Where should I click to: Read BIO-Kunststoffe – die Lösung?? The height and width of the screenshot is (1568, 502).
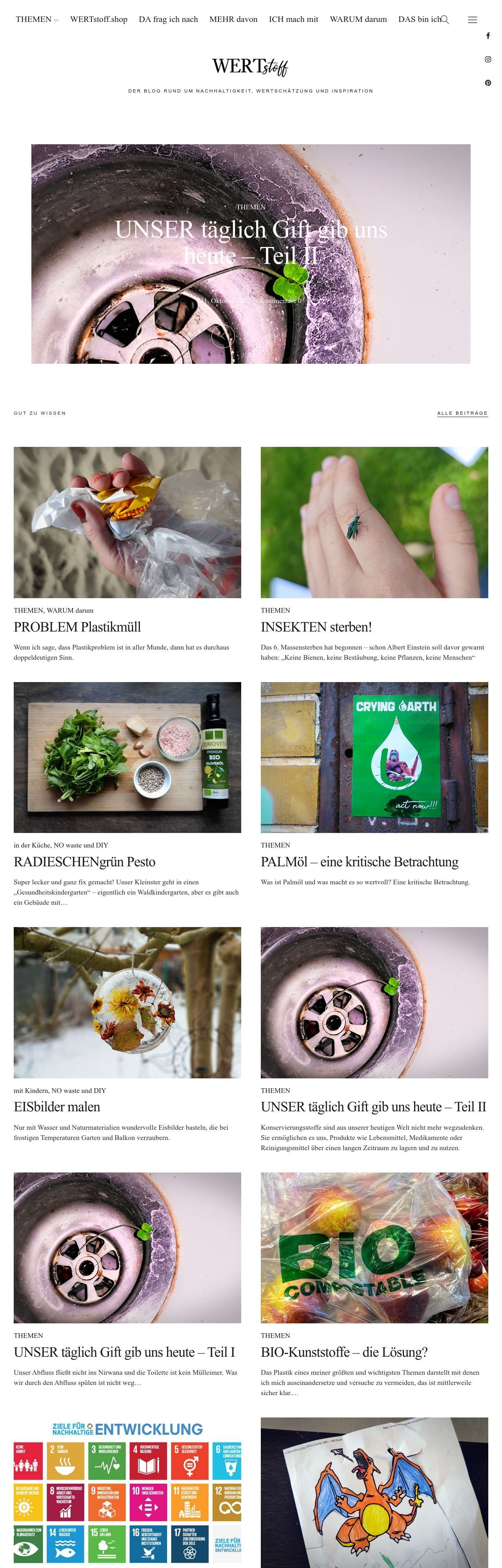(x=344, y=1352)
